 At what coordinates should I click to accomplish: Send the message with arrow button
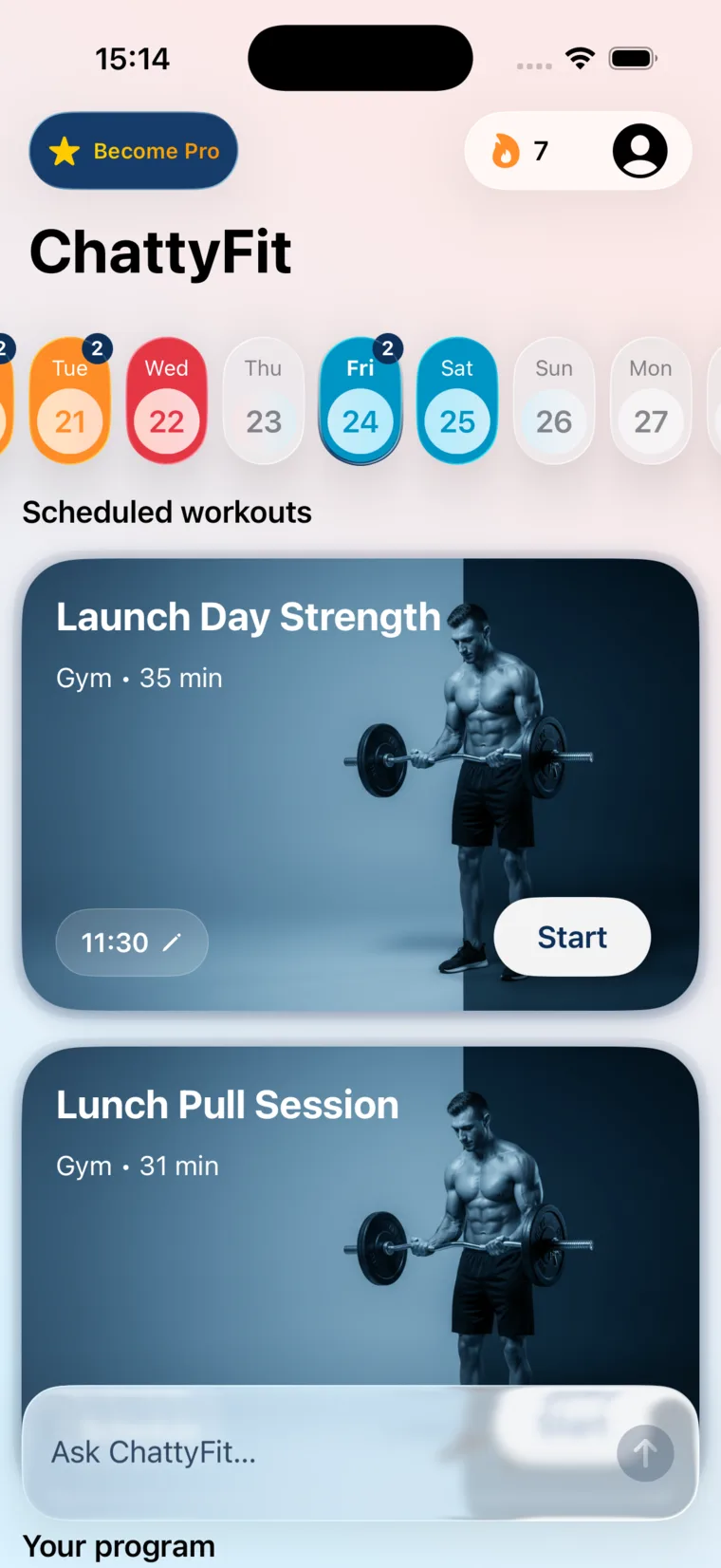645,1452
